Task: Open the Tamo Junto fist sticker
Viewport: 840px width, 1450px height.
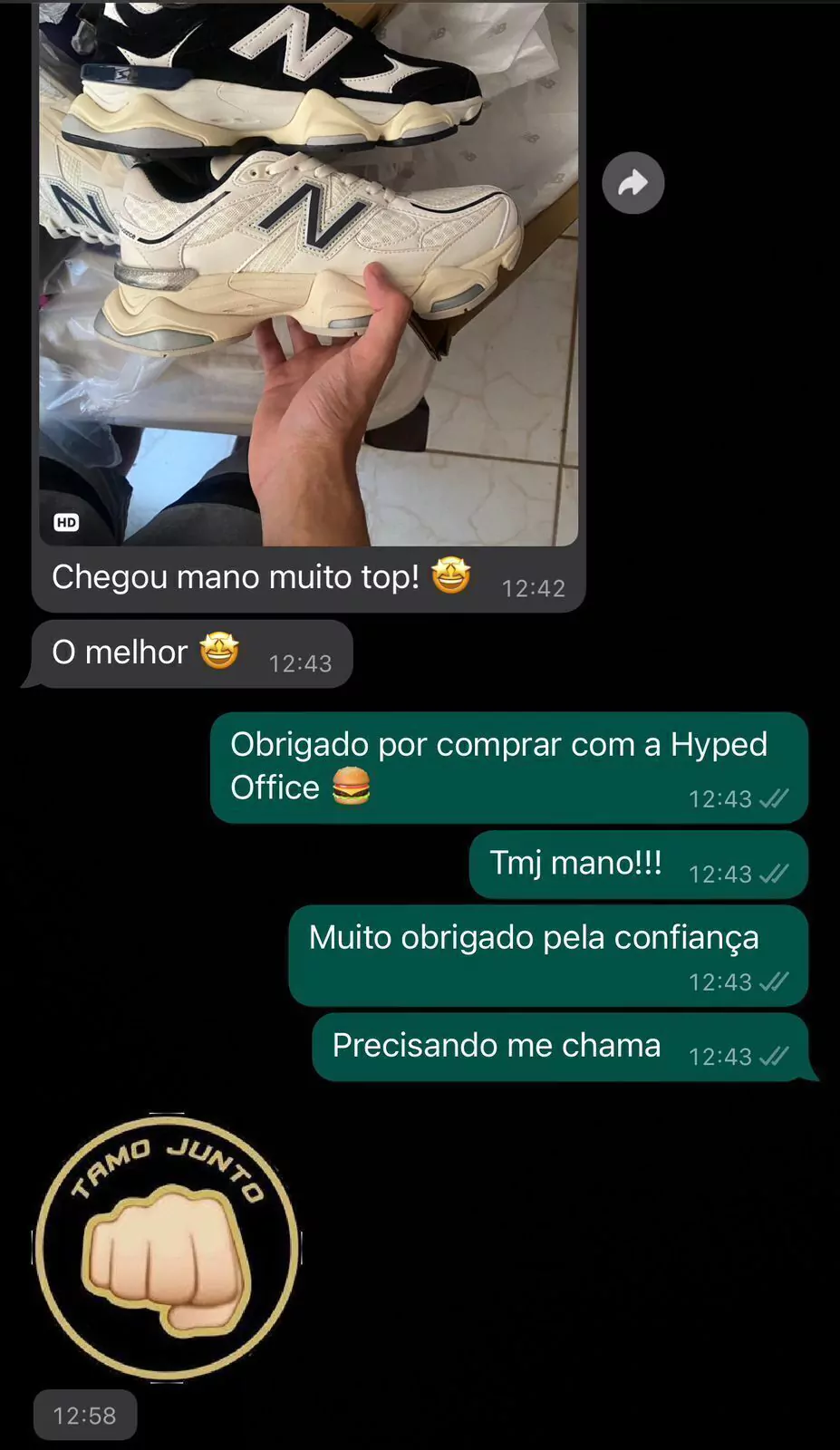Action: [x=168, y=1248]
